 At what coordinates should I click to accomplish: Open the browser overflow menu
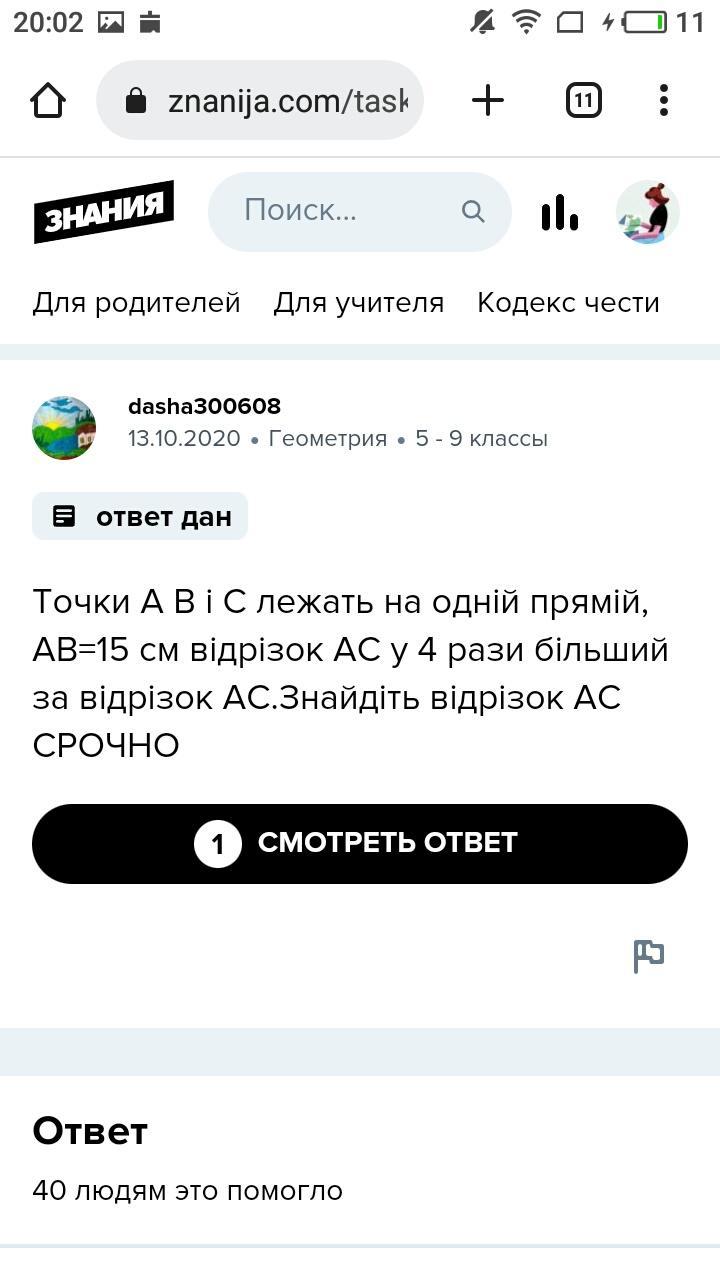663,100
